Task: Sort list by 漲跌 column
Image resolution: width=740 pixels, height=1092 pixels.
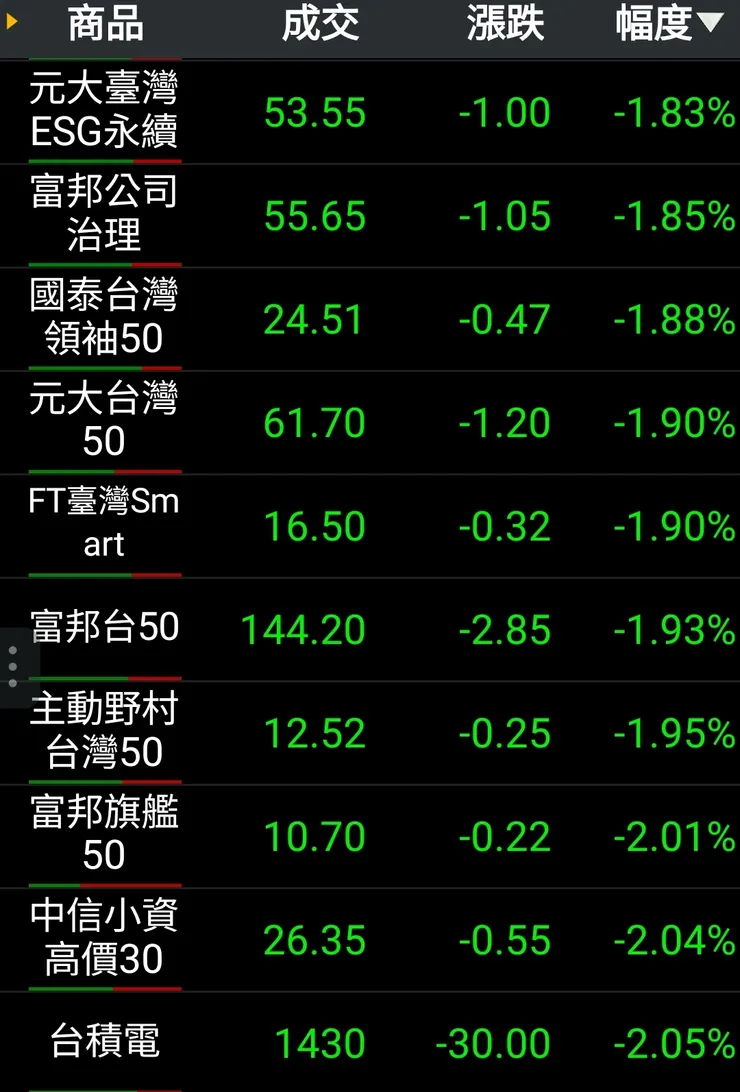Action: pyautogui.click(x=505, y=24)
